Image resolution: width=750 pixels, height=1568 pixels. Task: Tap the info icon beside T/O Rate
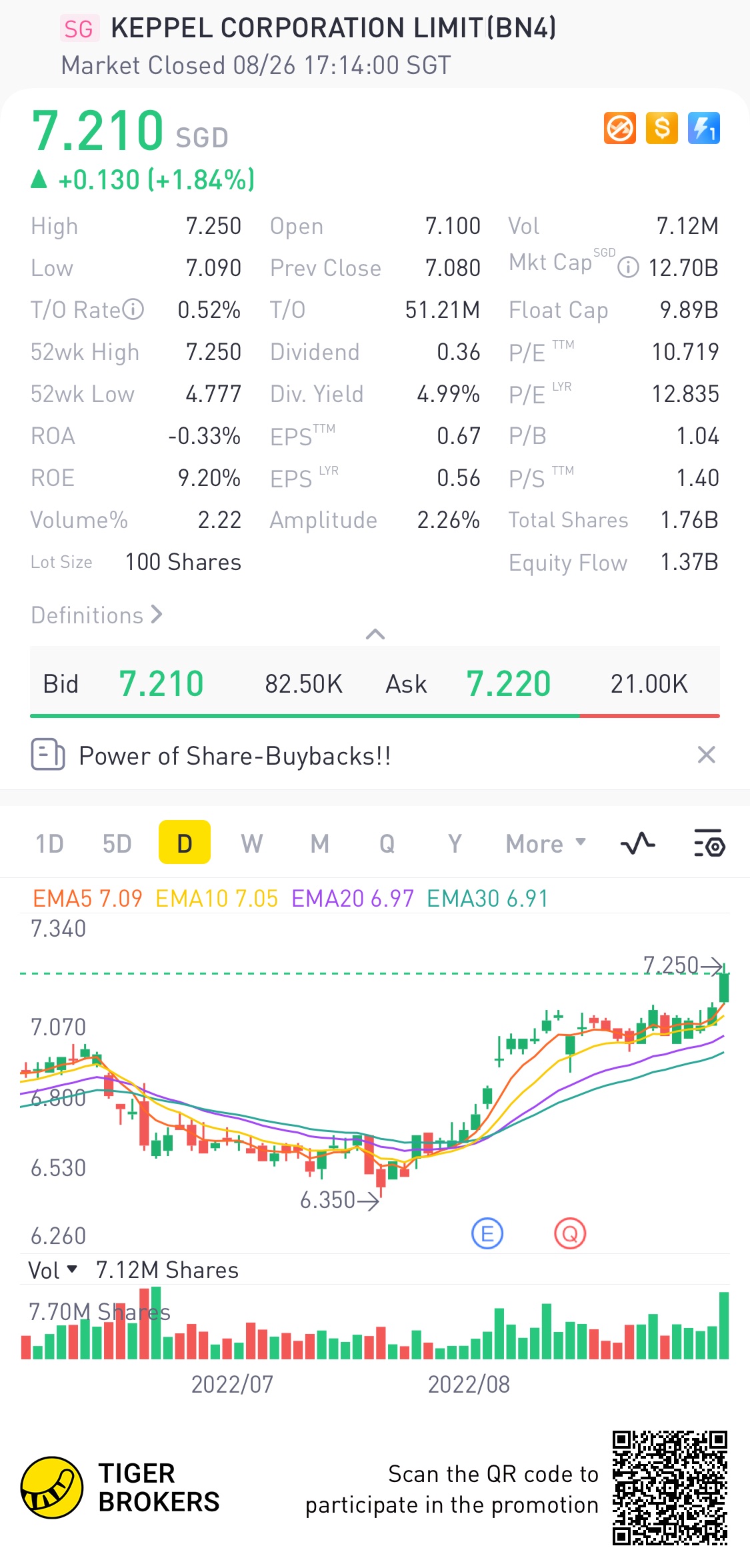(133, 309)
